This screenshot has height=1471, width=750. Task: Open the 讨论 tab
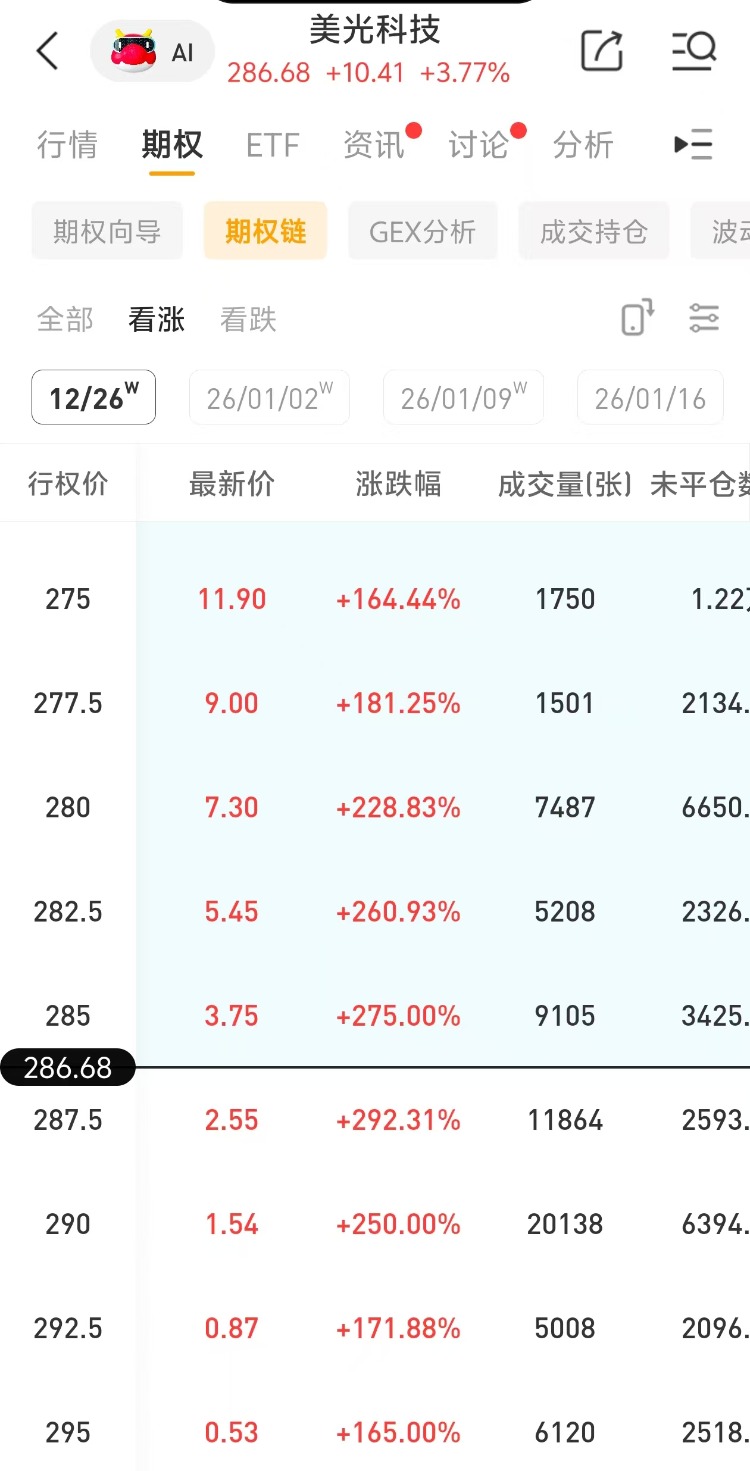coord(478,145)
